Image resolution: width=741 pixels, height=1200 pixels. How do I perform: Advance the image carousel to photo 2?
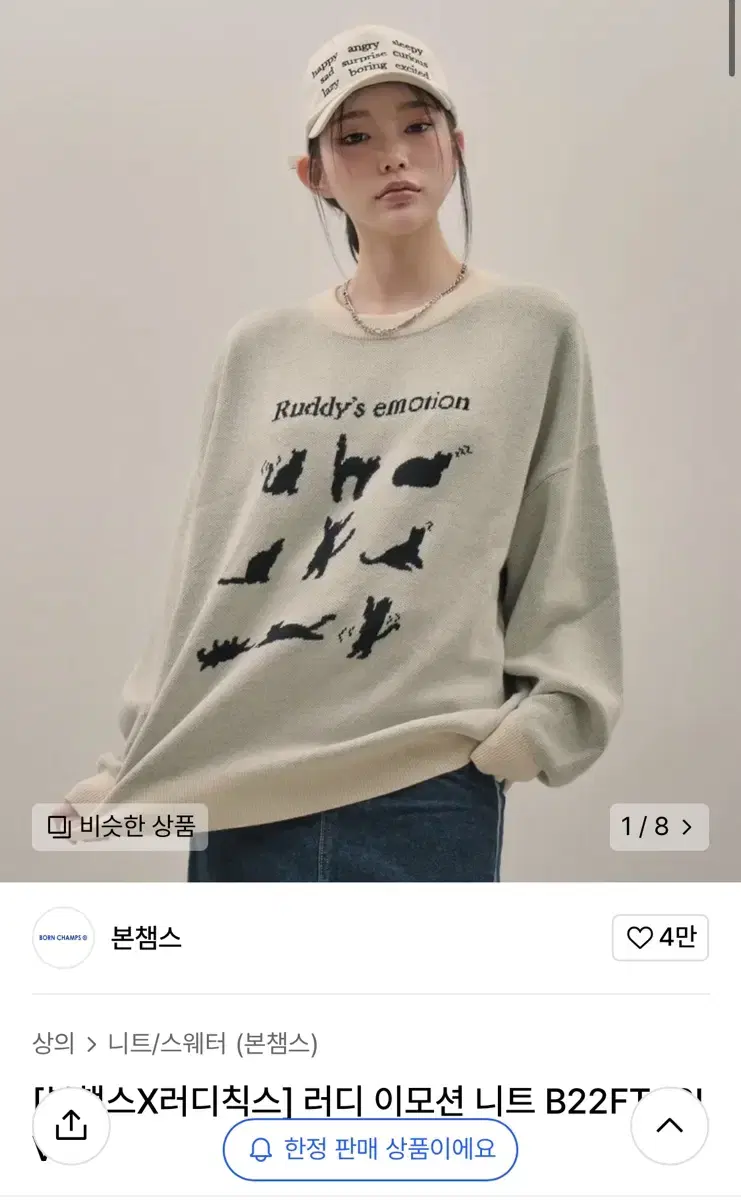pyautogui.click(x=687, y=827)
